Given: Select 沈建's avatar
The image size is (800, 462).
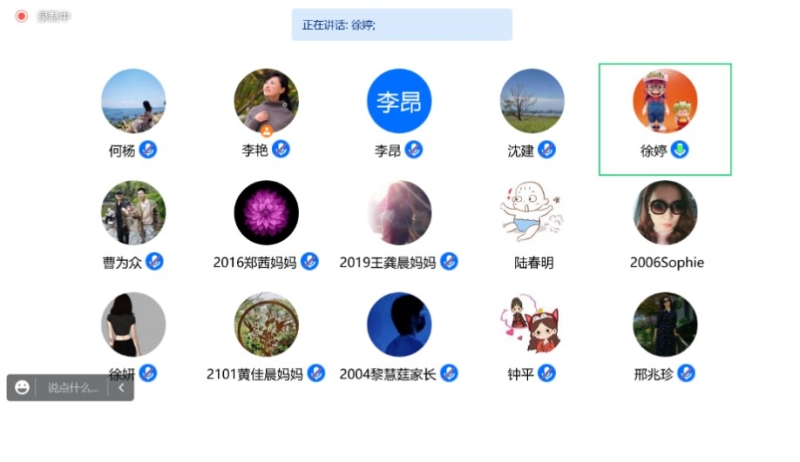Looking at the screenshot, I should tap(532, 102).
